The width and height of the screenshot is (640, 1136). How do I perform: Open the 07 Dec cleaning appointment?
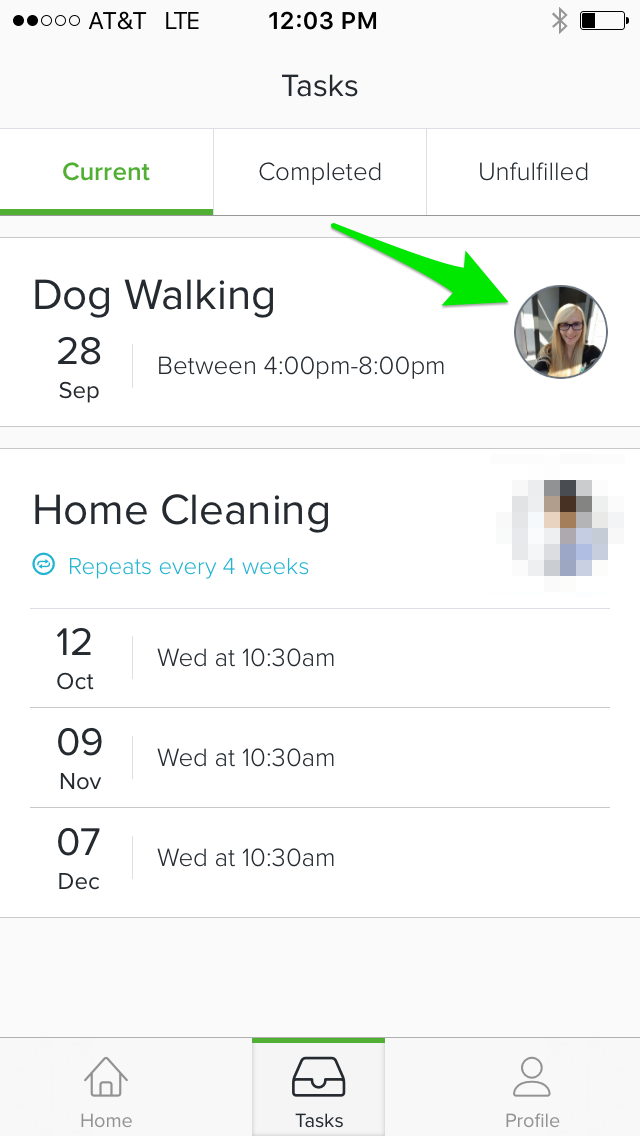[x=320, y=858]
